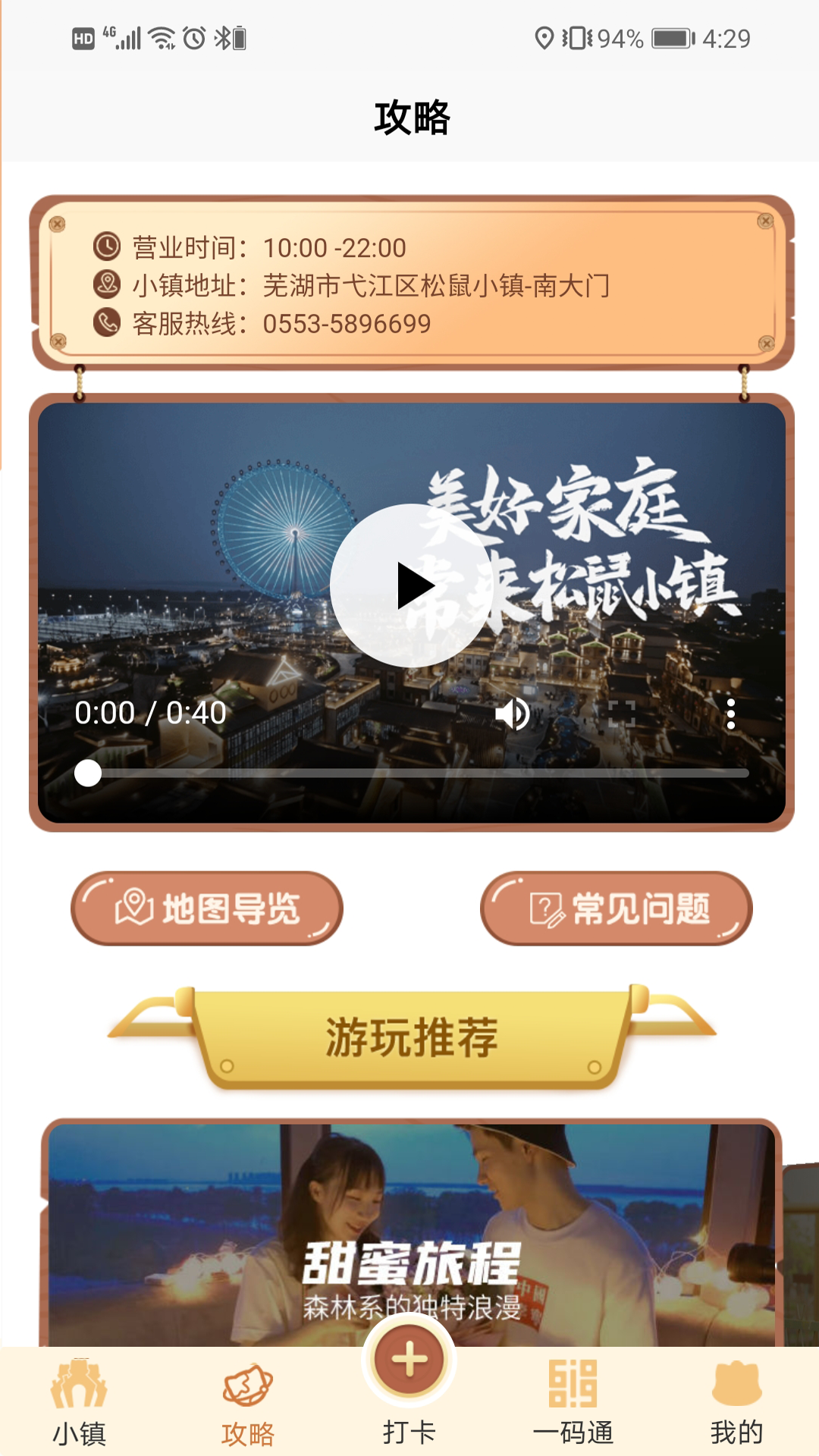Tap the video progress bar
Image resolution: width=819 pixels, height=1456 pixels.
(x=417, y=773)
